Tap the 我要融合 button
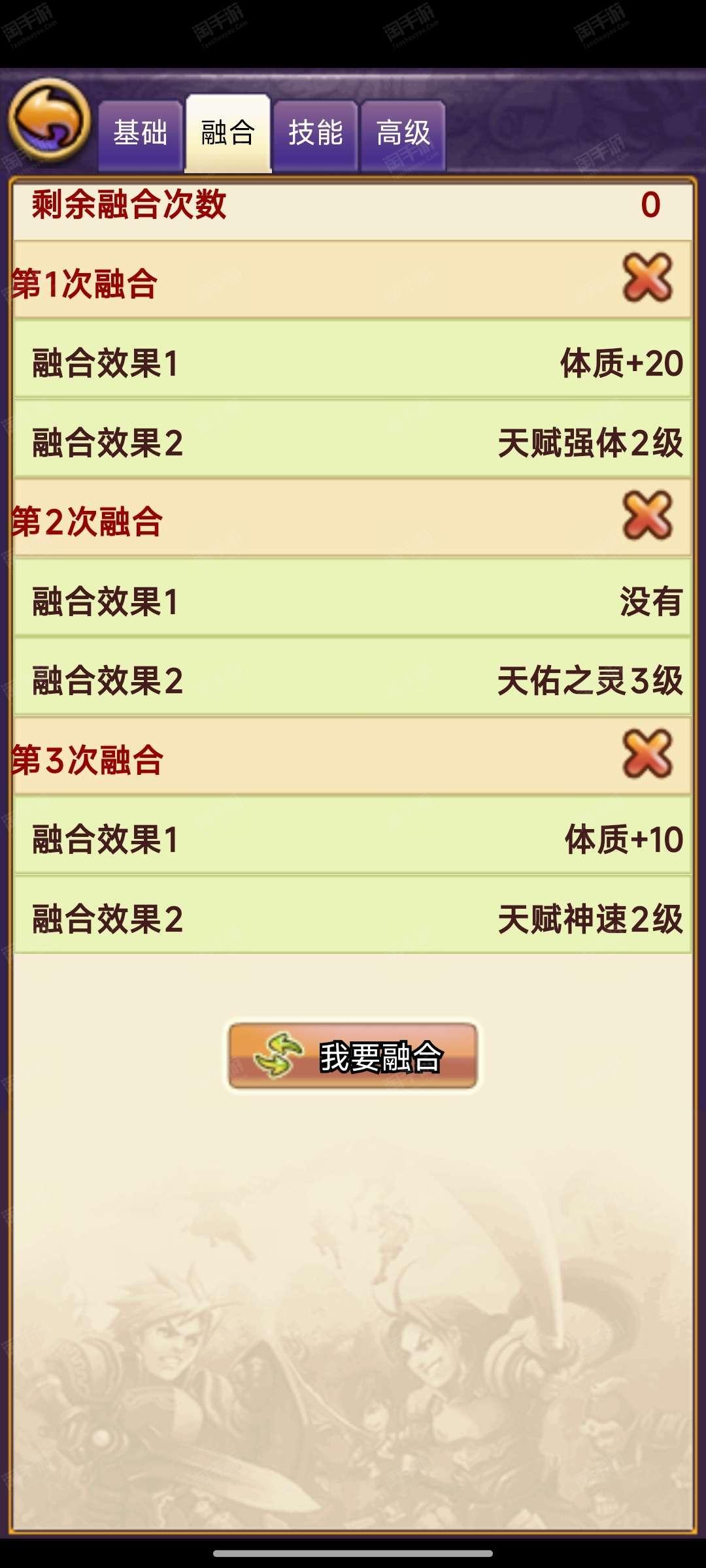706x1568 pixels. pos(353,1056)
